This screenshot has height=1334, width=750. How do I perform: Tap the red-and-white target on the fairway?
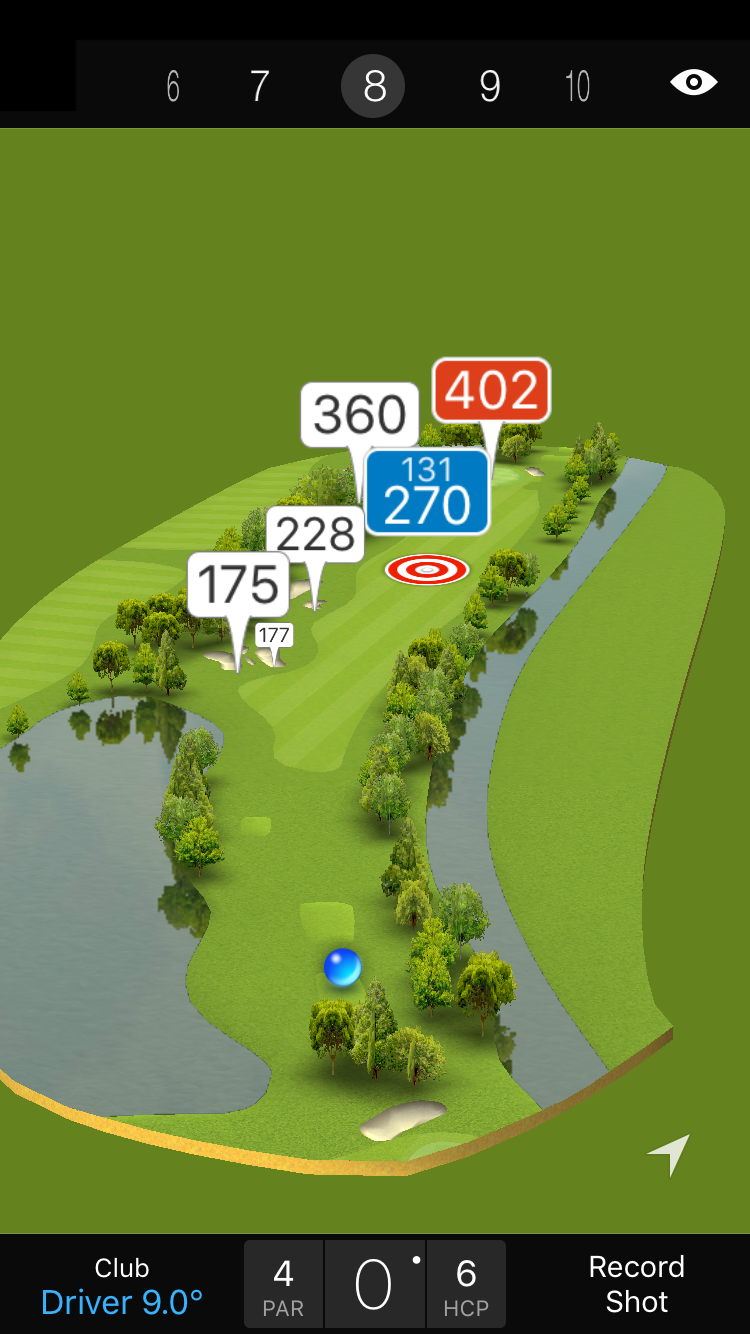click(x=427, y=570)
